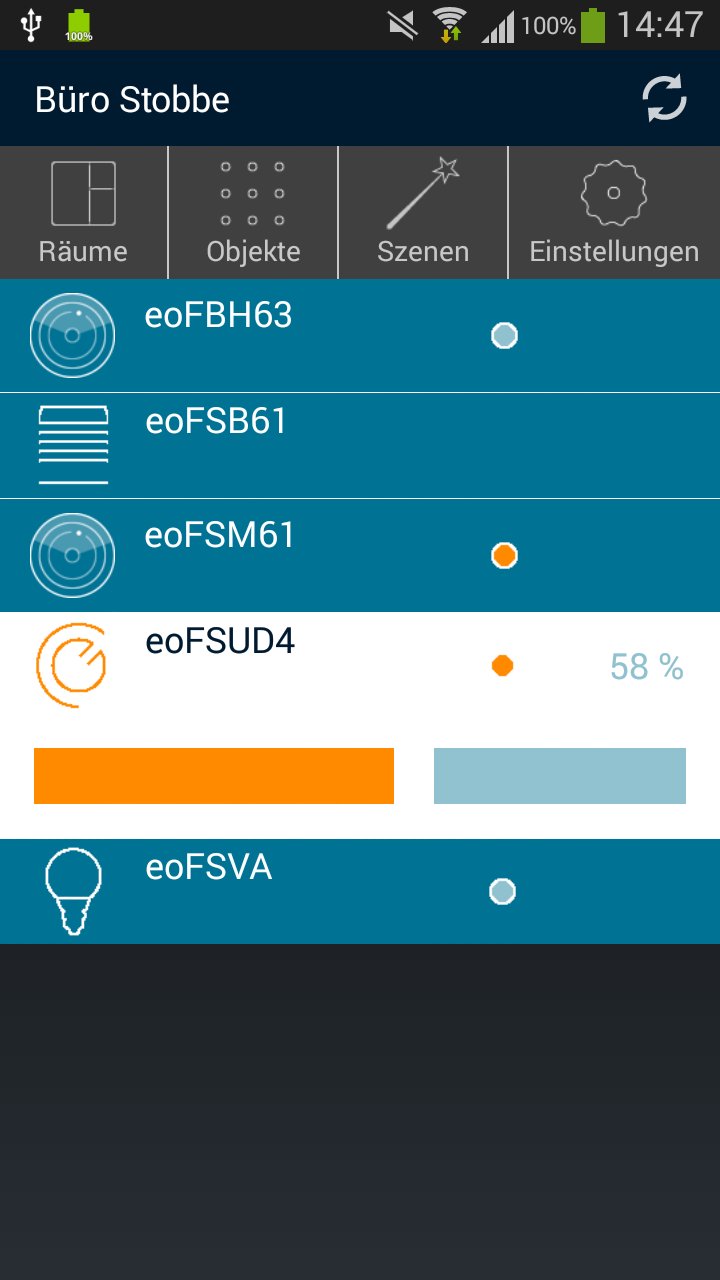Image resolution: width=720 pixels, height=1280 pixels.
Task: Select the eoFBH63 device row
Action: [360, 335]
